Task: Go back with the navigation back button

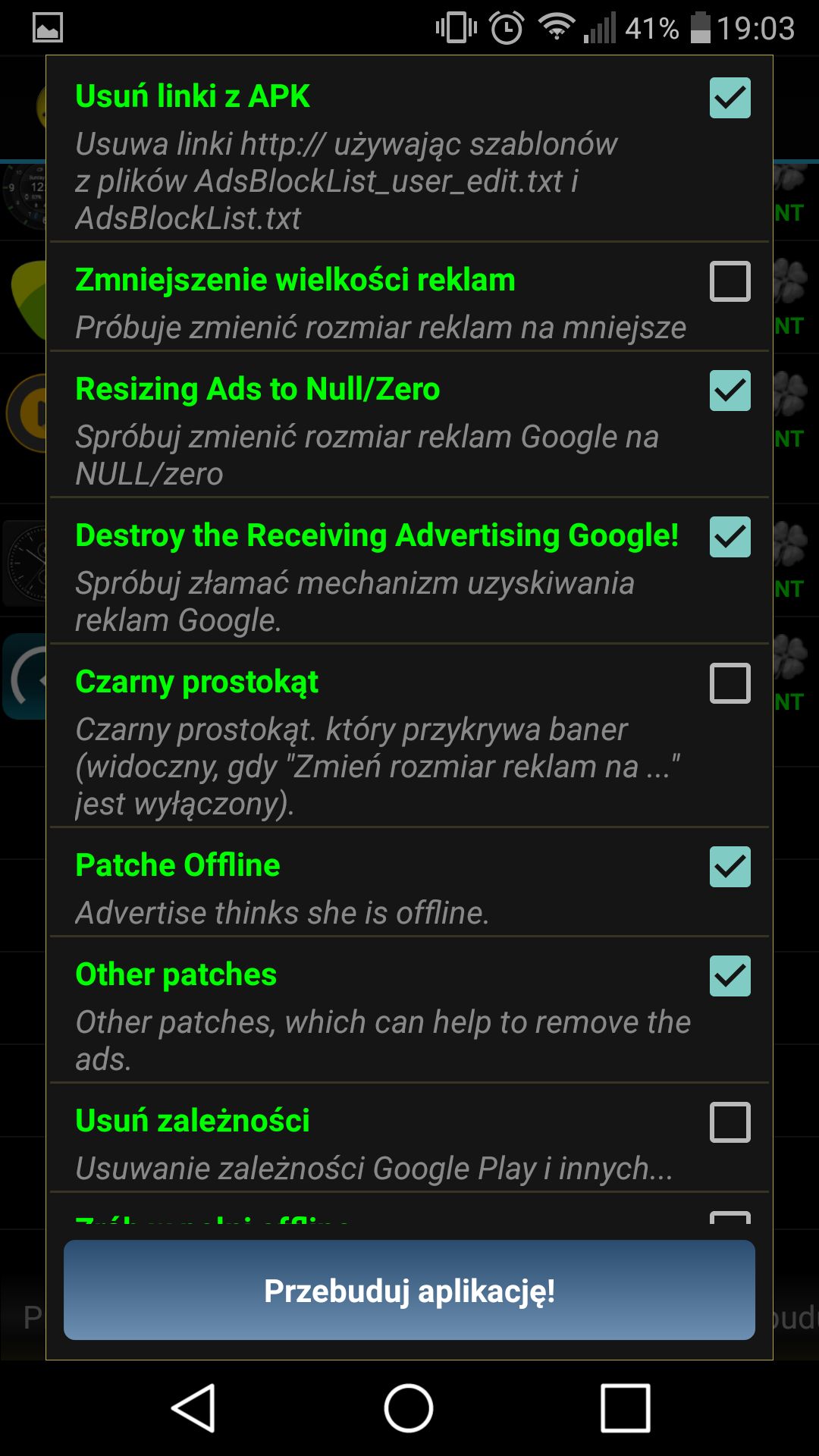Action: coord(194,1408)
